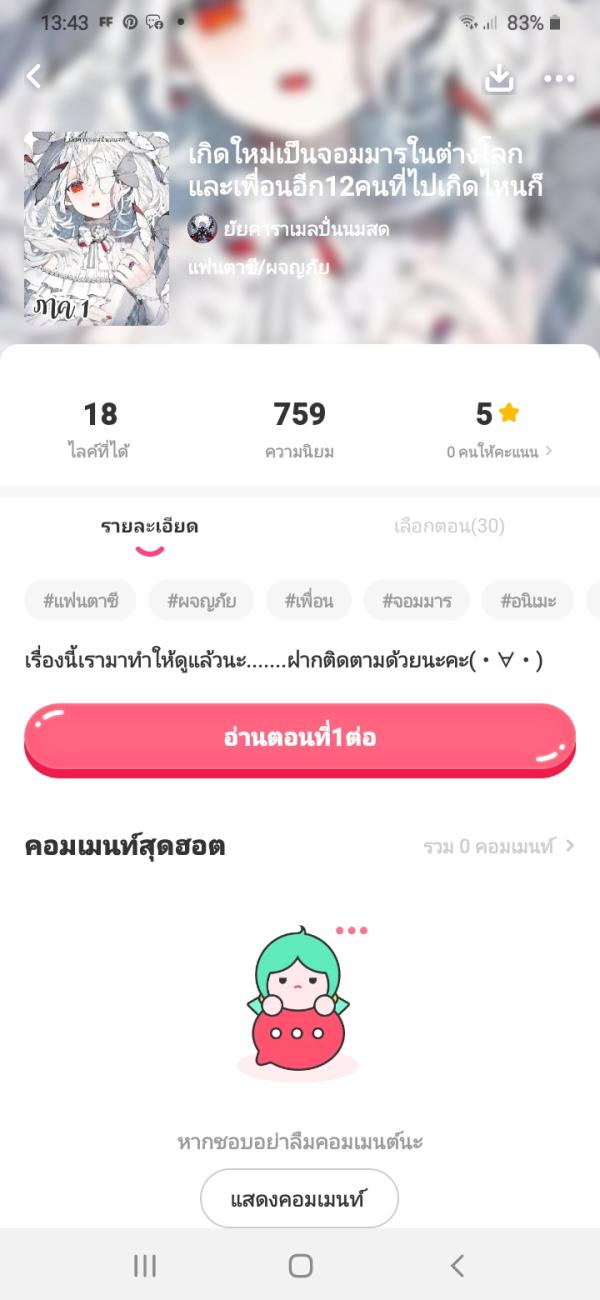Go back using the top arrow
Viewport: 600px width, 1300px height.
[35, 76]
